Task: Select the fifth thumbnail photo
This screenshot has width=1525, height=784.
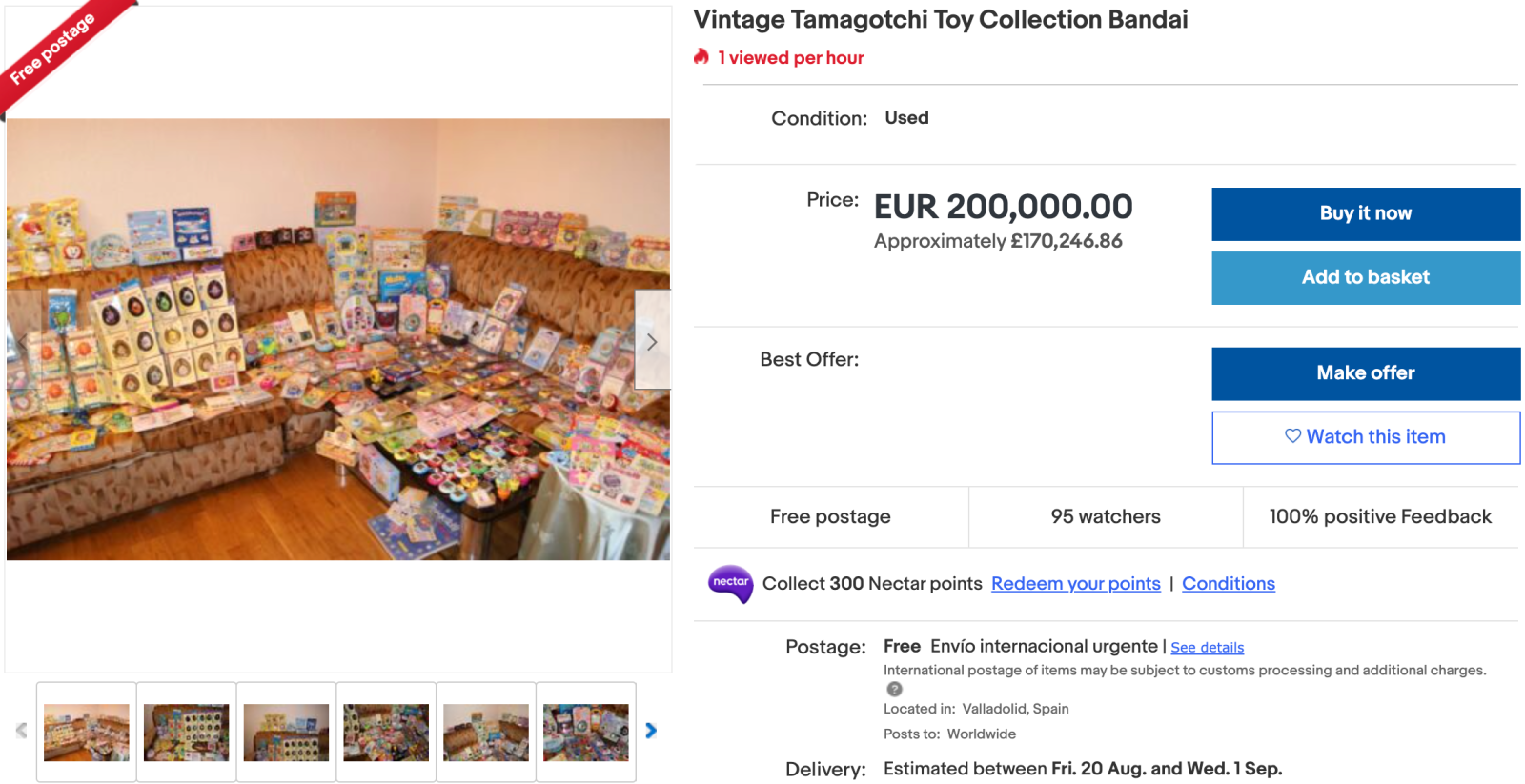Action: (x=486, y=732)
